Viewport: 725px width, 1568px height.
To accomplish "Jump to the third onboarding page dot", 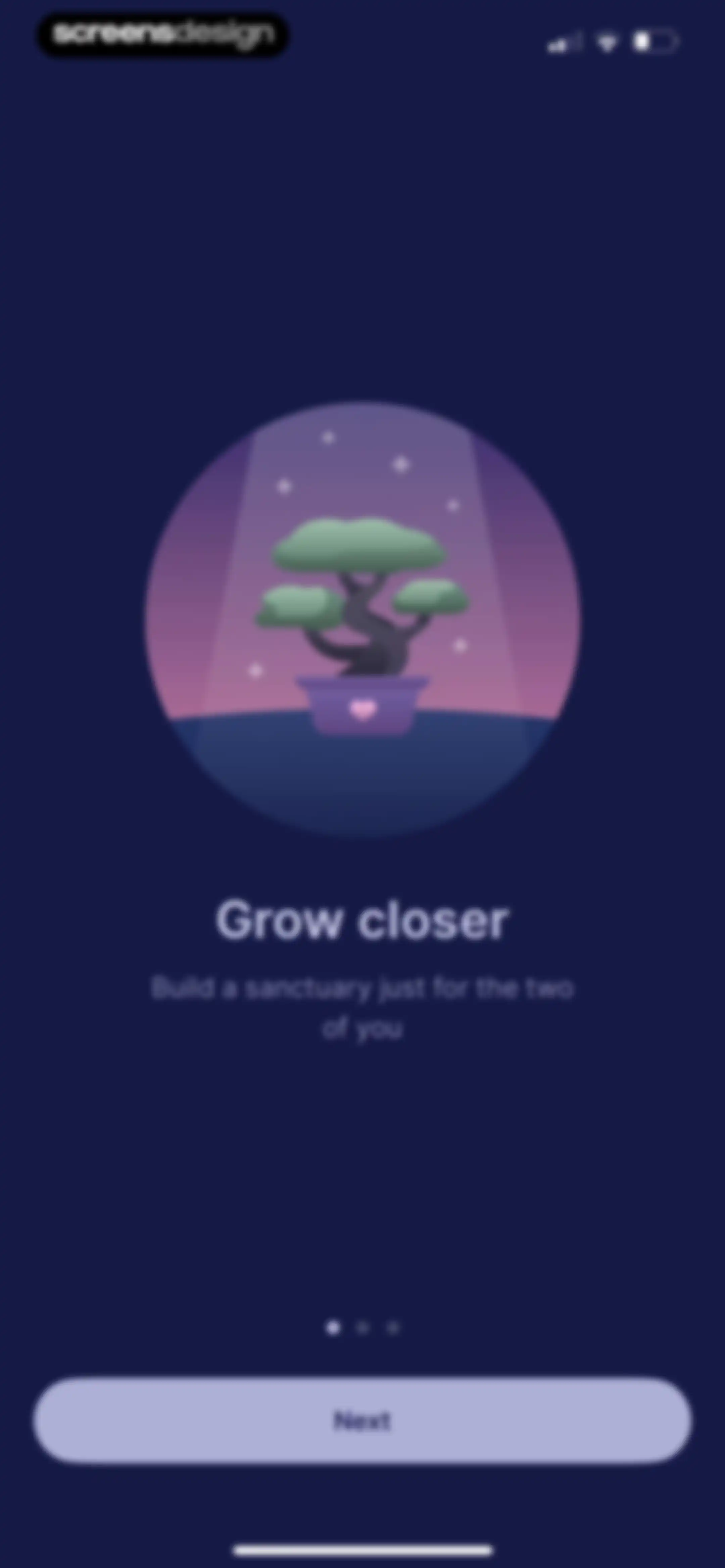I will point(393,1327).
